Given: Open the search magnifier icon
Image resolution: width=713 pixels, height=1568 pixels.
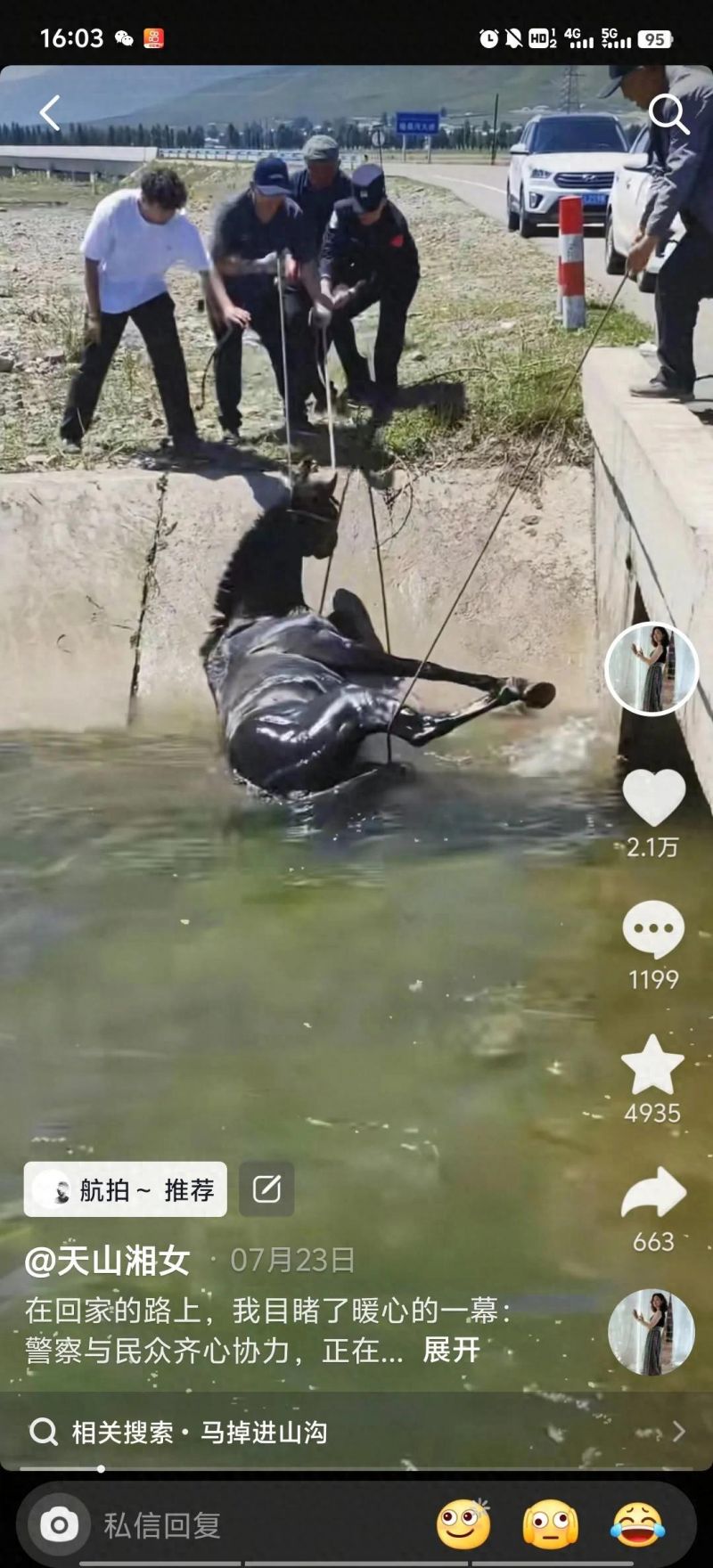Looking at the screenshot, I should pos(668,114).
